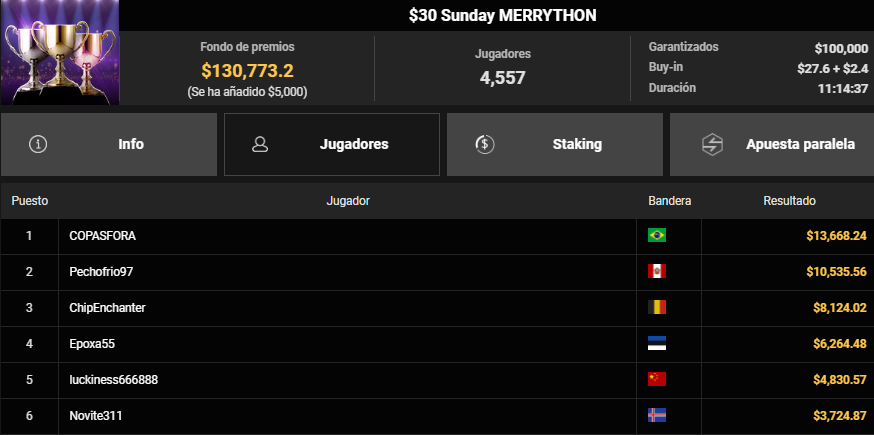Screen dimensions: 874x435
Task: Select the luckiness666888 player row
Action: 437,380
